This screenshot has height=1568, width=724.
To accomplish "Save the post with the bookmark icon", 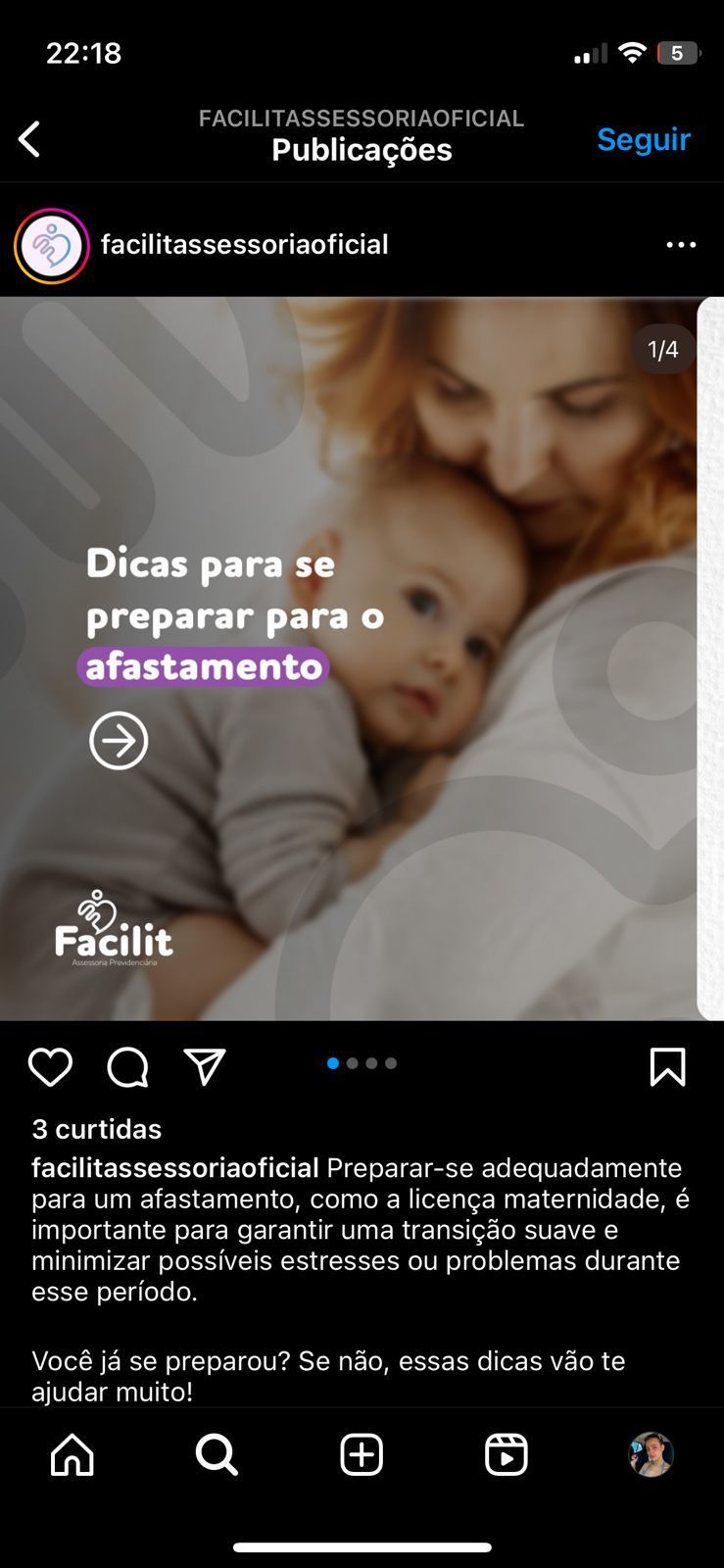I will (x=667, y=1067).
